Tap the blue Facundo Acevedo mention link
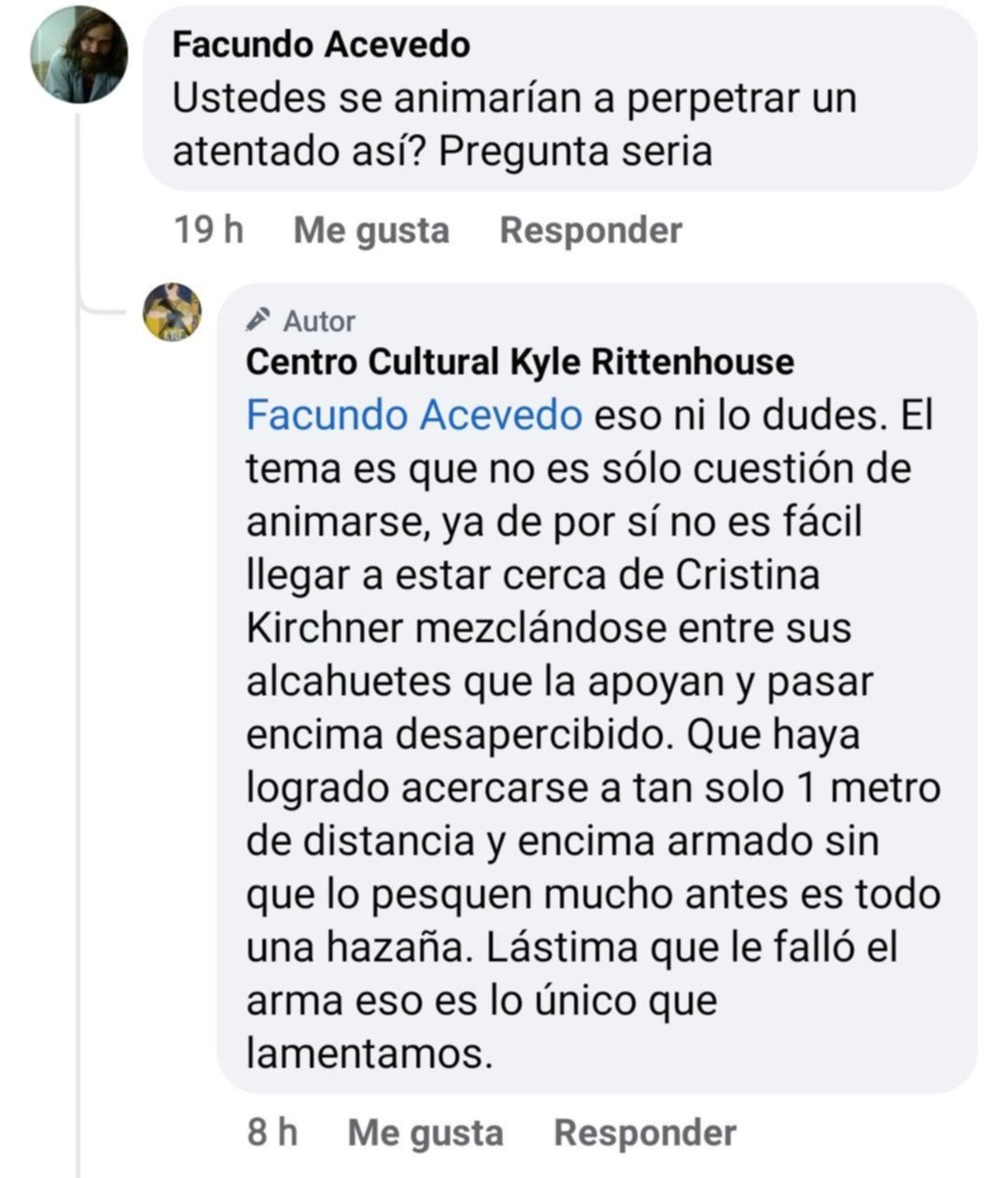Viewport: 1008px width, 1178px height. pyautogui.click(x=413, y=415)
